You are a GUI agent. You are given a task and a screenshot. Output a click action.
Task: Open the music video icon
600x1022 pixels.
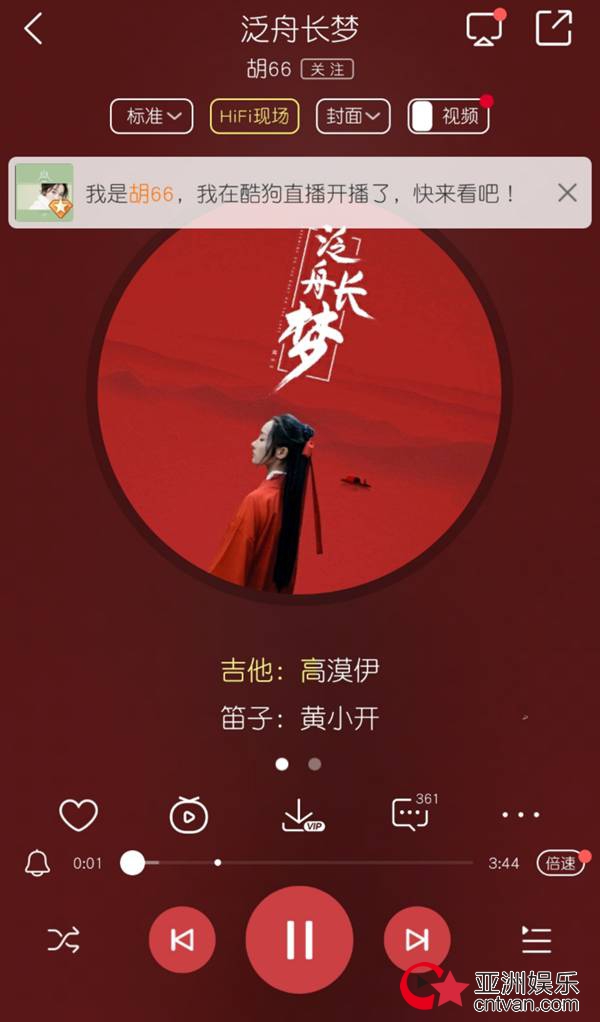point(189,815)
